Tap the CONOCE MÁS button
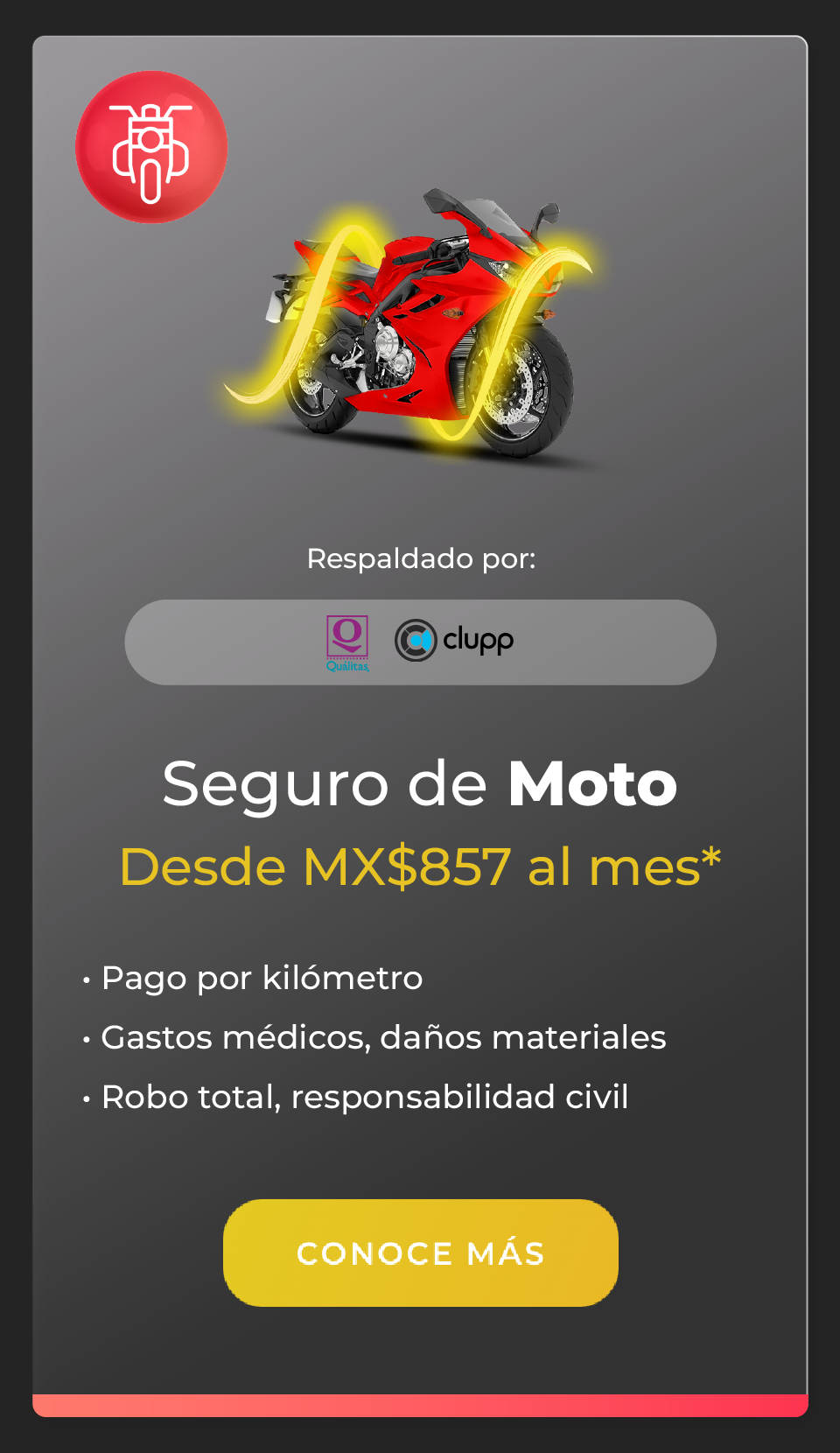Viewport: 840px width, 1453px height. [420, 1253]
